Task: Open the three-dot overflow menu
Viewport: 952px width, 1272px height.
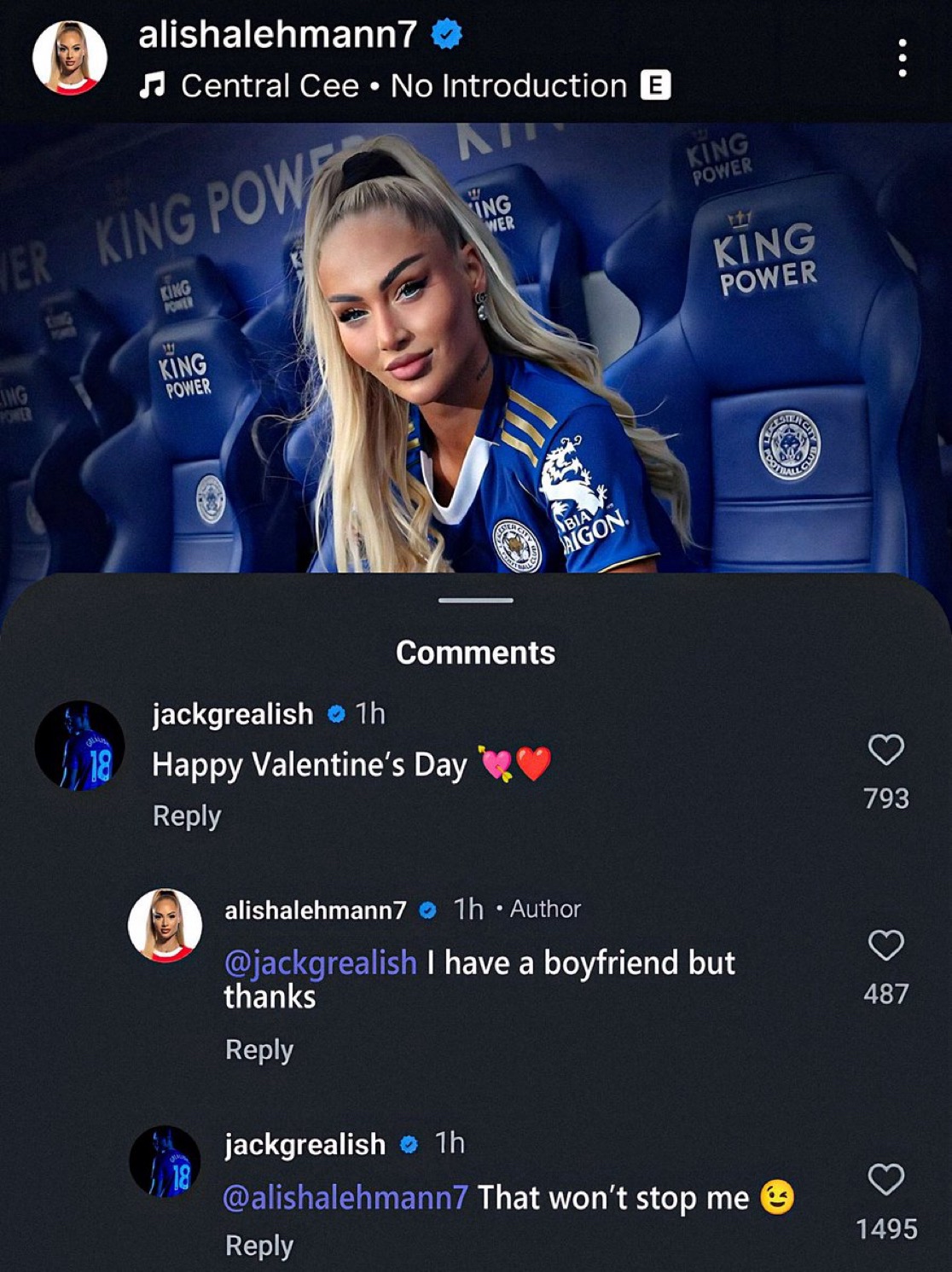Action: coord(903,59)
